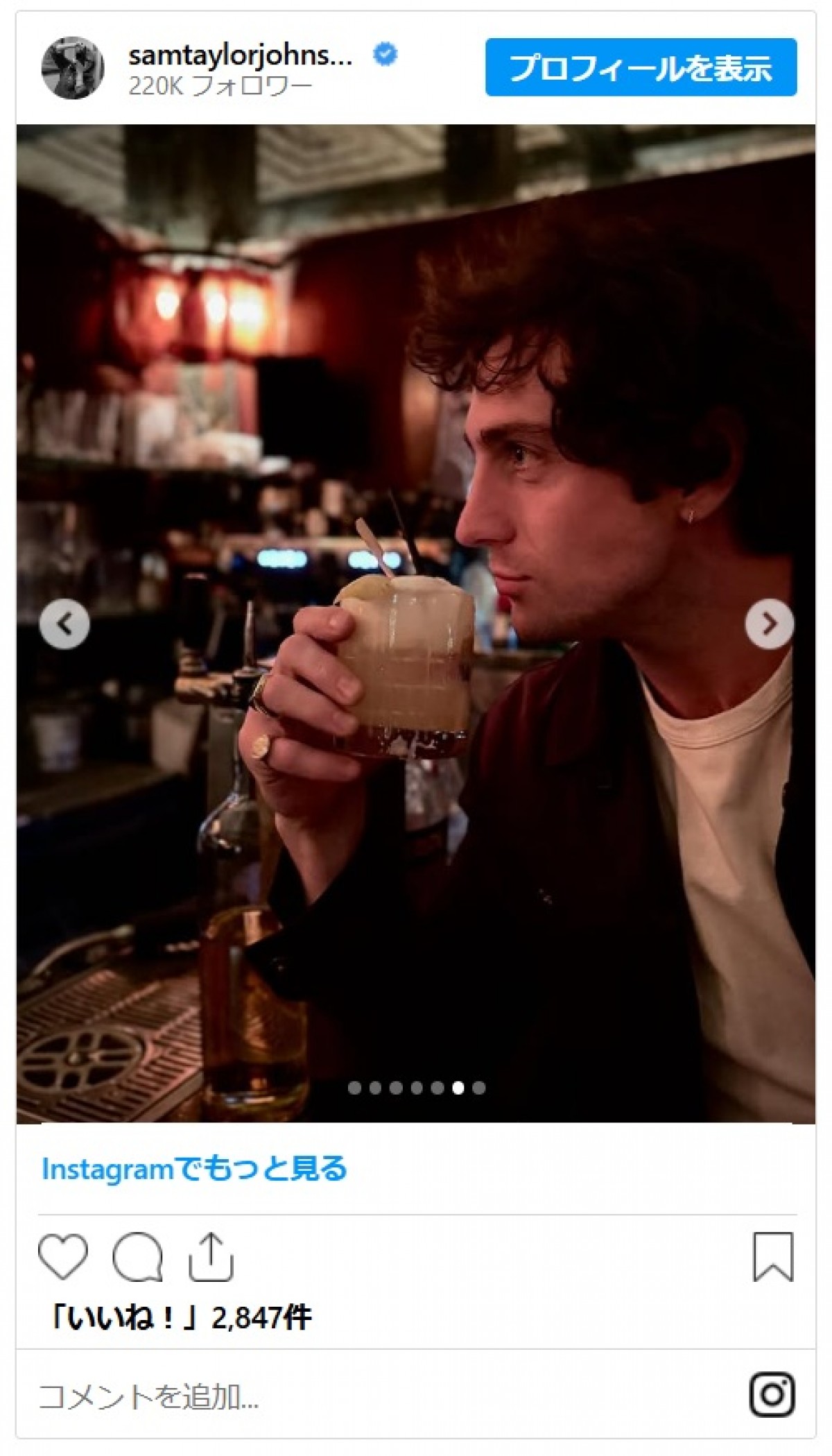The image size is (832, 1456).
Task: Tap the プロフィールを表示 button
Action: pos(641,67)
